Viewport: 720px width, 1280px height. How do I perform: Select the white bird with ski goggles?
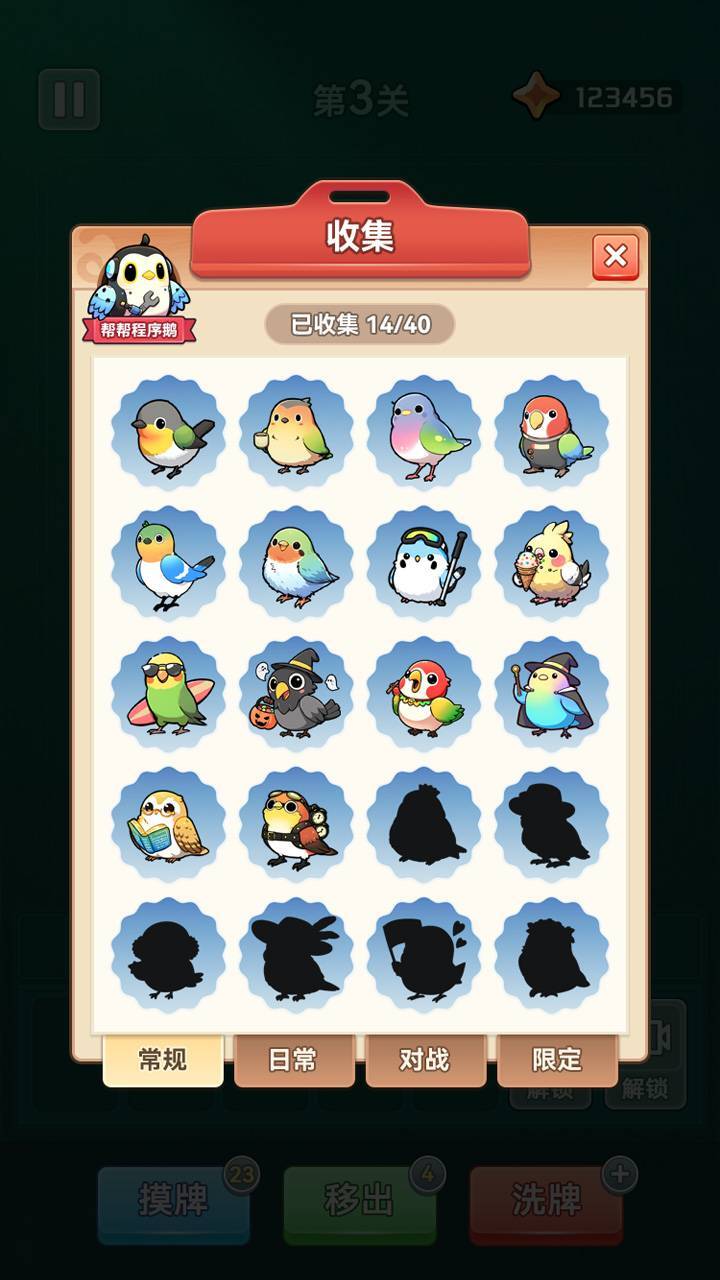[x=424, y=563]
